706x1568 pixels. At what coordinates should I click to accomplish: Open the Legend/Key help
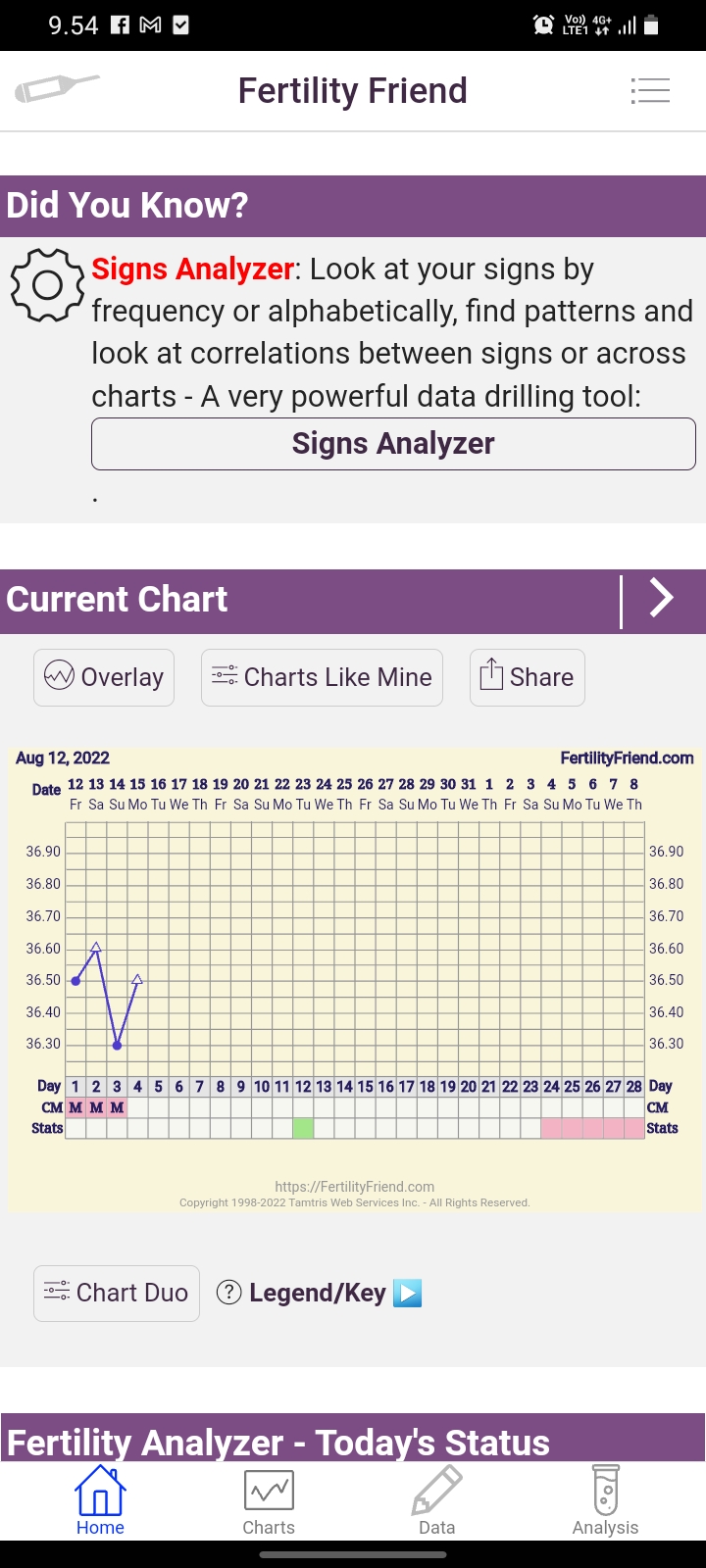pos(318,1293)
